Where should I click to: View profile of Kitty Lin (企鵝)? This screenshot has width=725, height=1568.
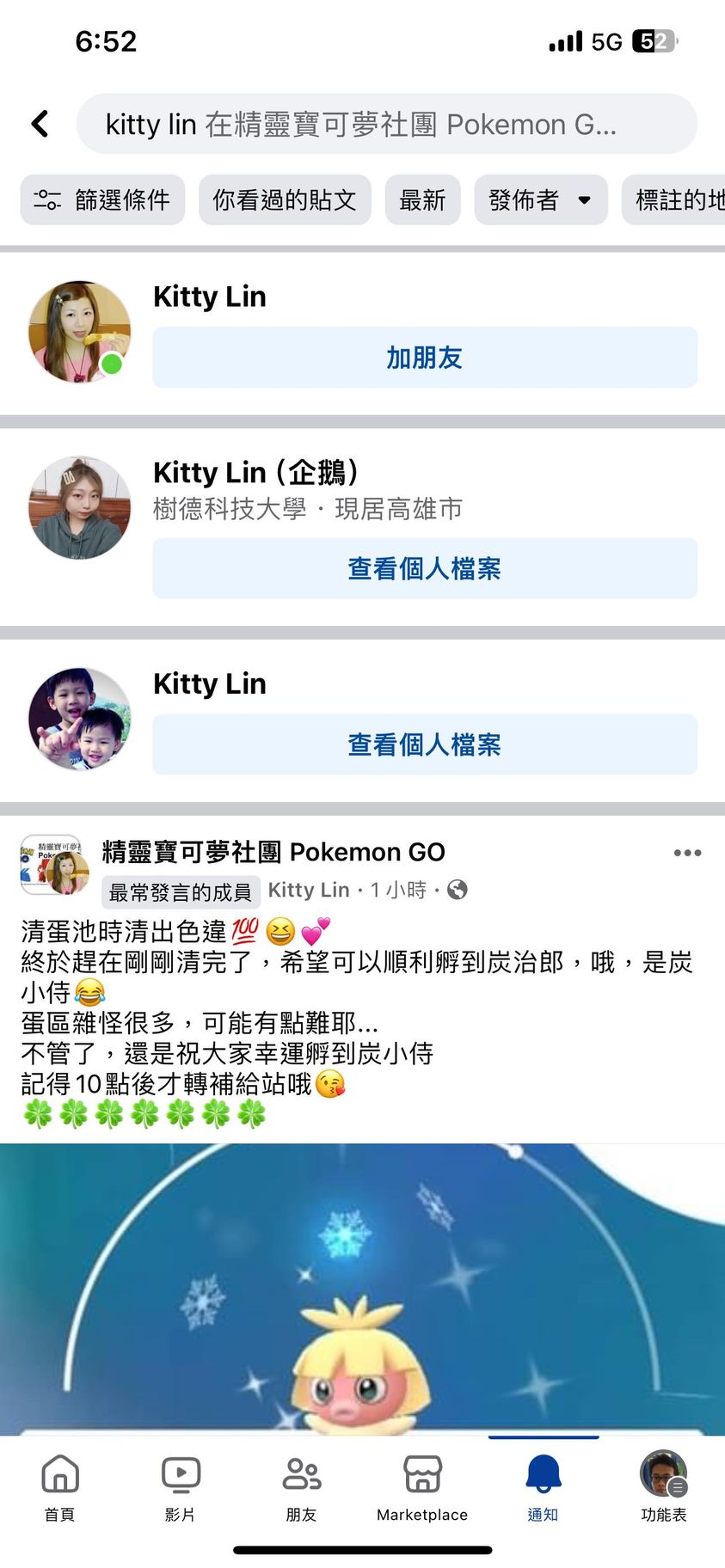point(425,568)
